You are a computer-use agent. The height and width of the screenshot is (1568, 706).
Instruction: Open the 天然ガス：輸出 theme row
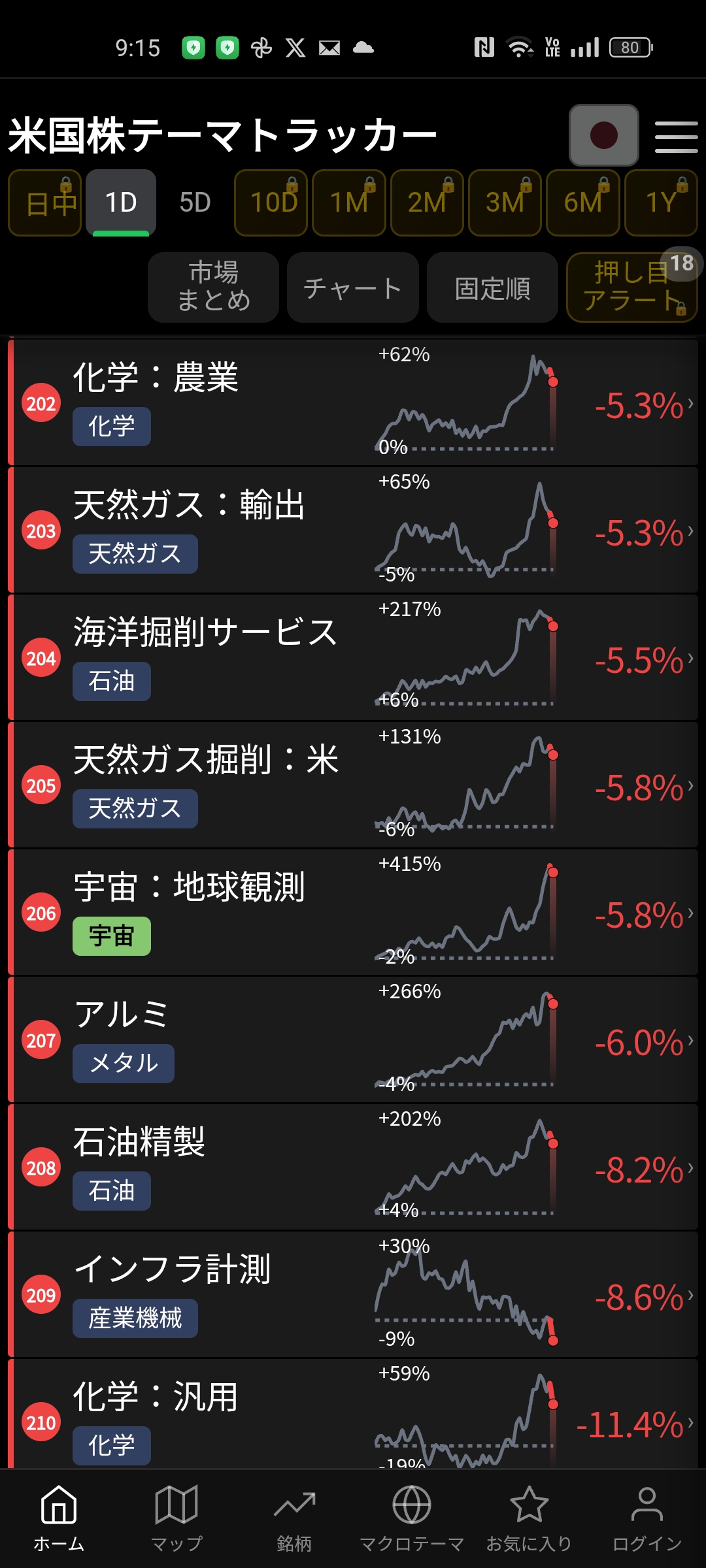(353, 529)
